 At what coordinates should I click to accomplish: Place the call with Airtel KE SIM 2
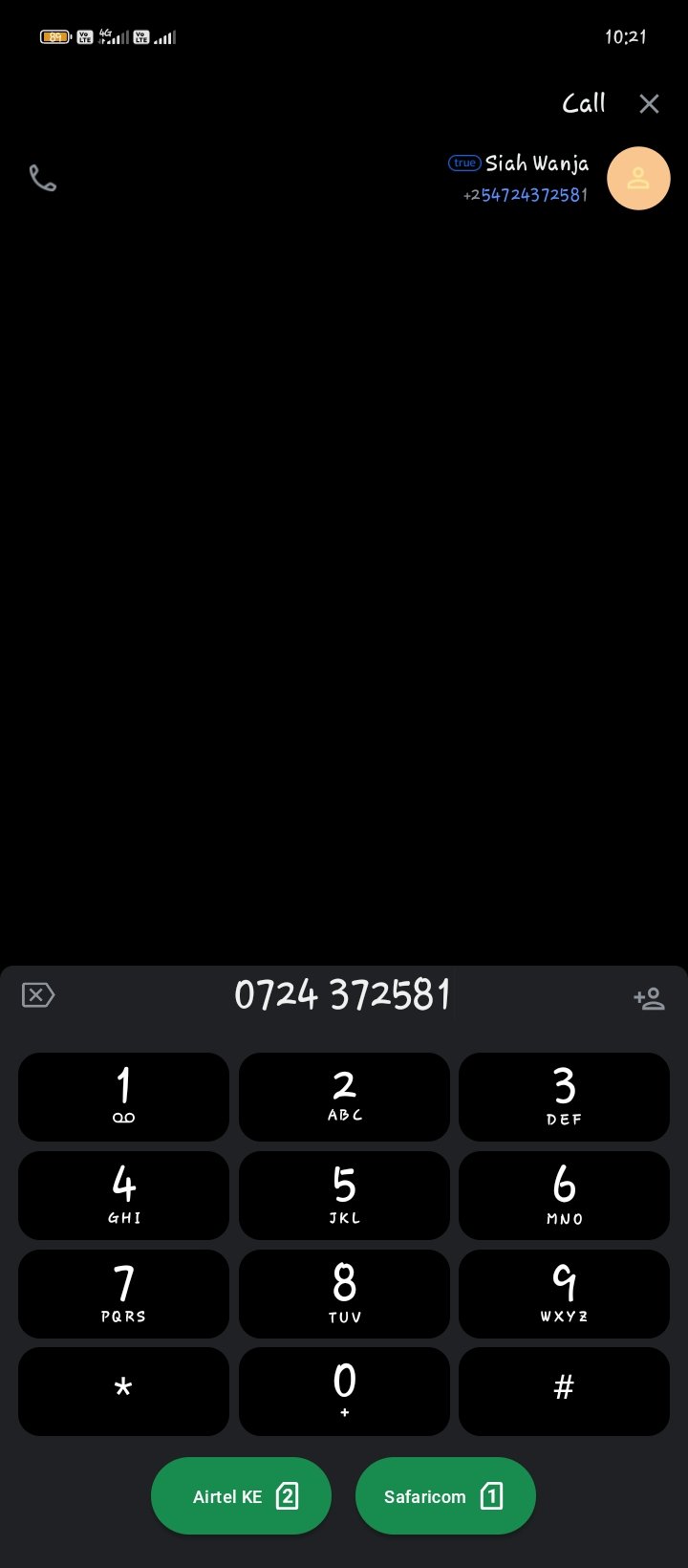(x=241, y=1496)
